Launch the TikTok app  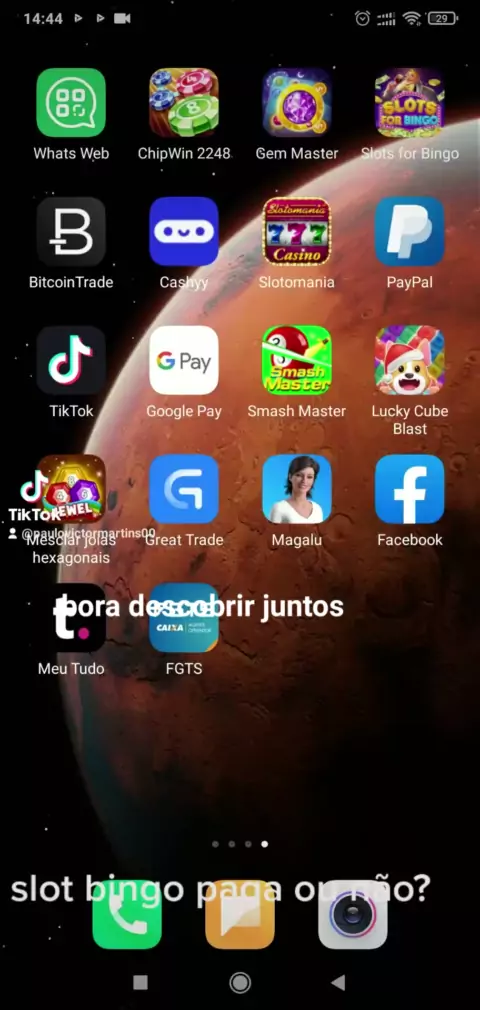click(71, 361)
